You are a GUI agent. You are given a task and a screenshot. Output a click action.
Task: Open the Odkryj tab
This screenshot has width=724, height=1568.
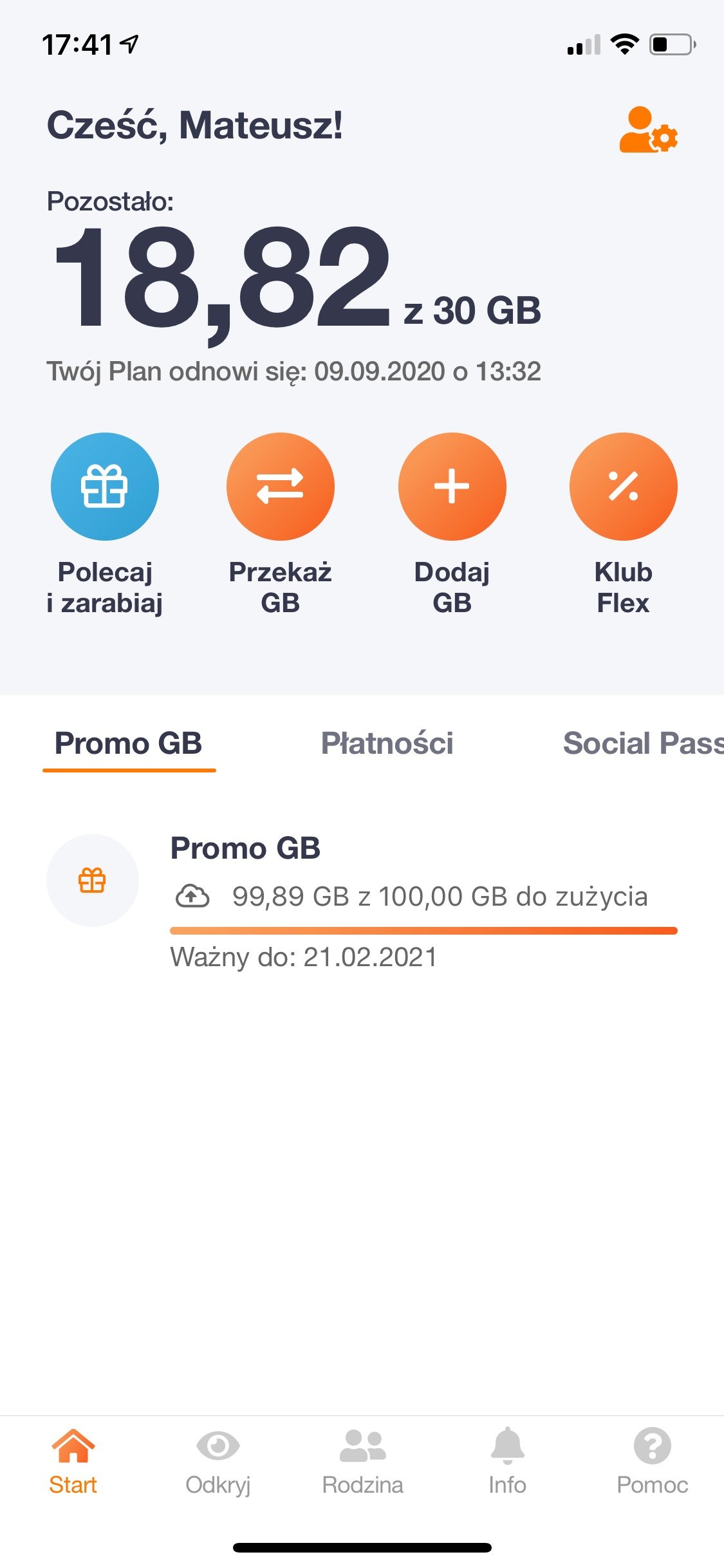(218, 1462)
